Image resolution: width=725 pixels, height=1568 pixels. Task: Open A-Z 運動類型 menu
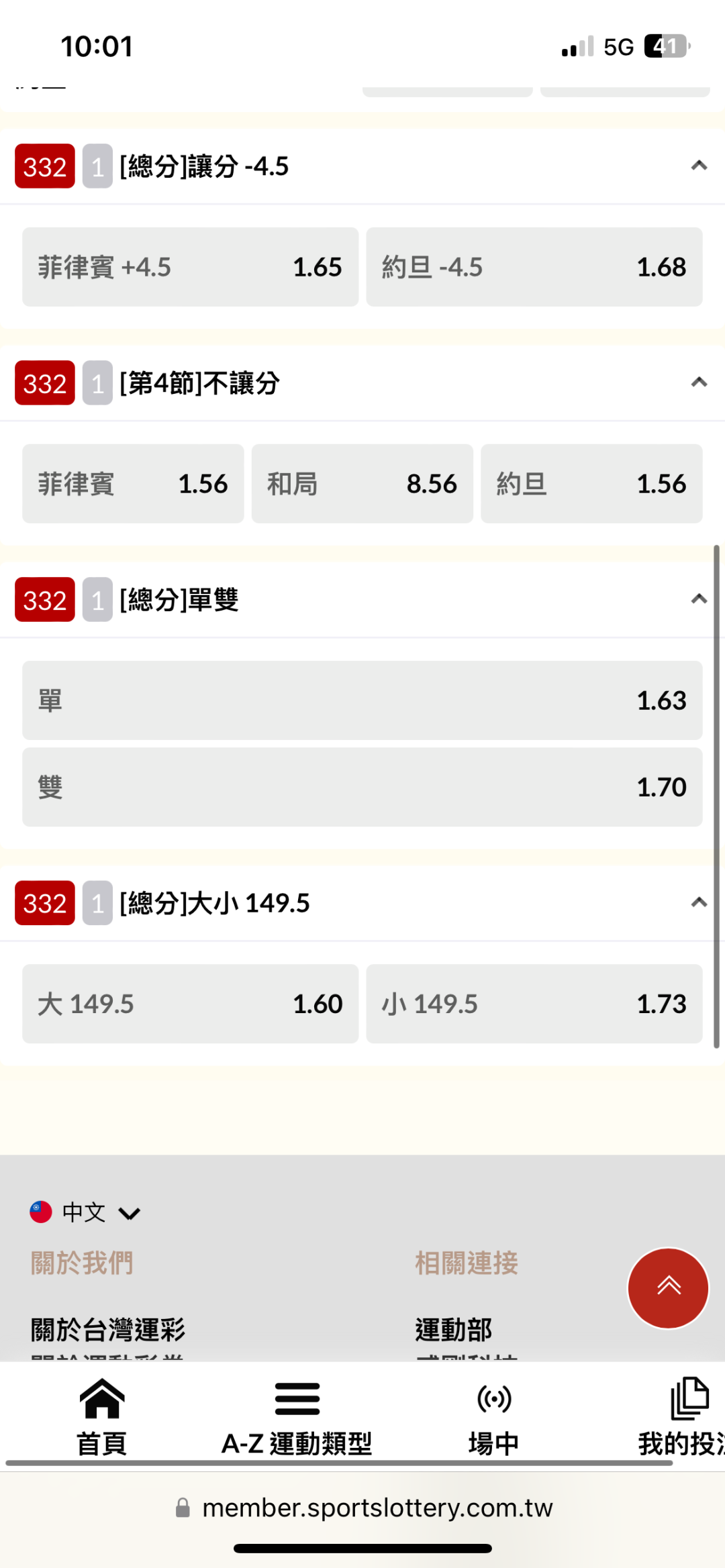tap(297, 1416)
